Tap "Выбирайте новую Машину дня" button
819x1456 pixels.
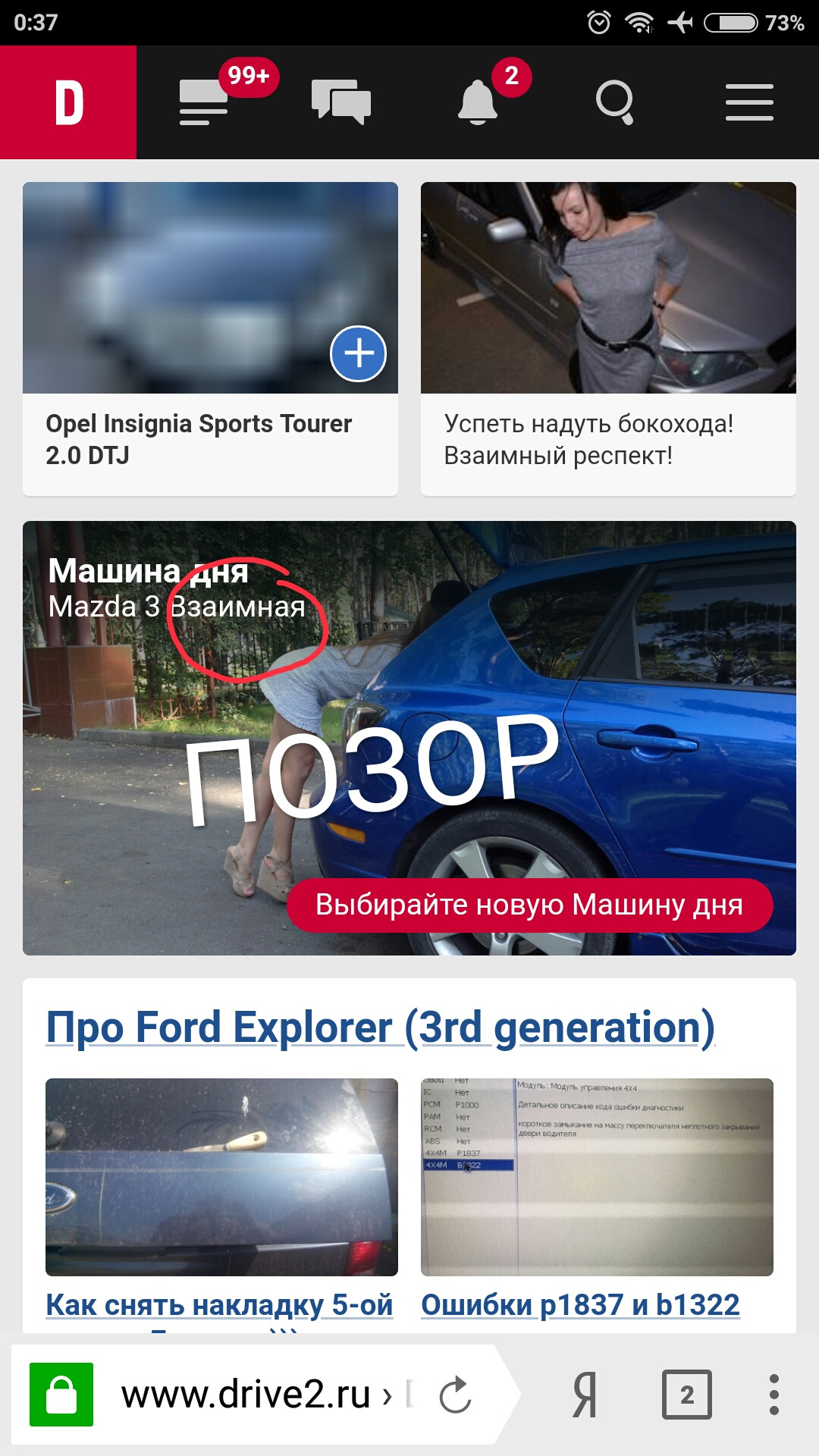(529, 905)
